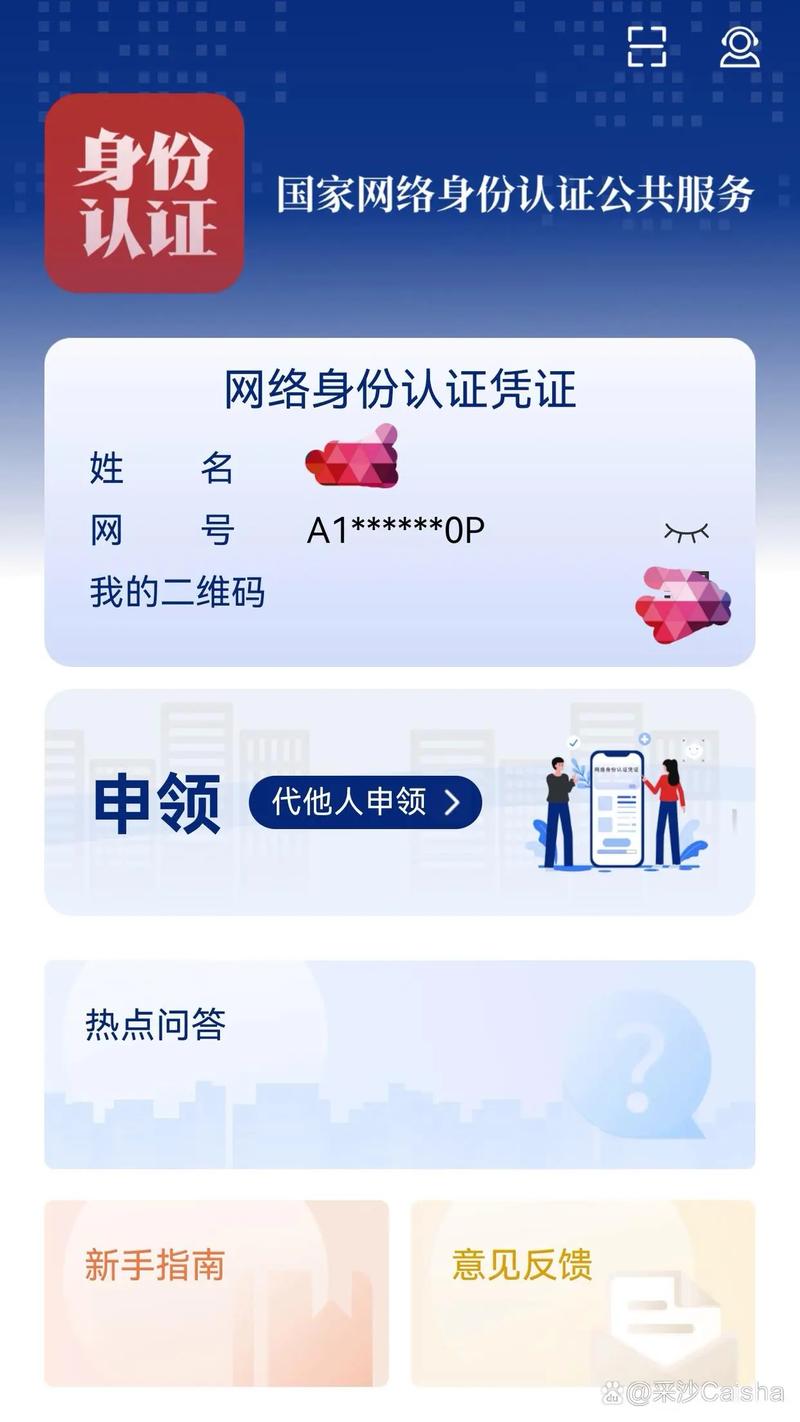Toggle visibility of the 网号 number
This screenshot has width=800, height=1422.
click(686, 532)
